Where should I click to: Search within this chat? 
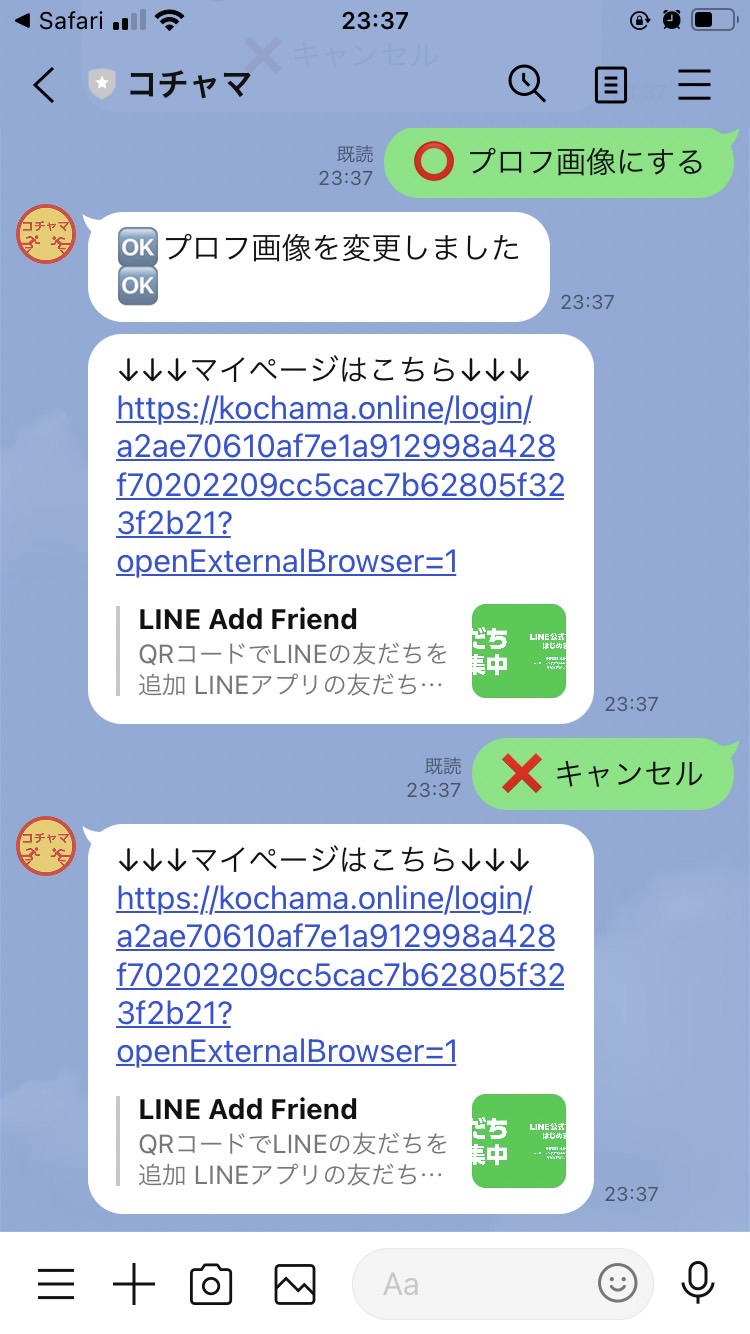pos(527,85)
